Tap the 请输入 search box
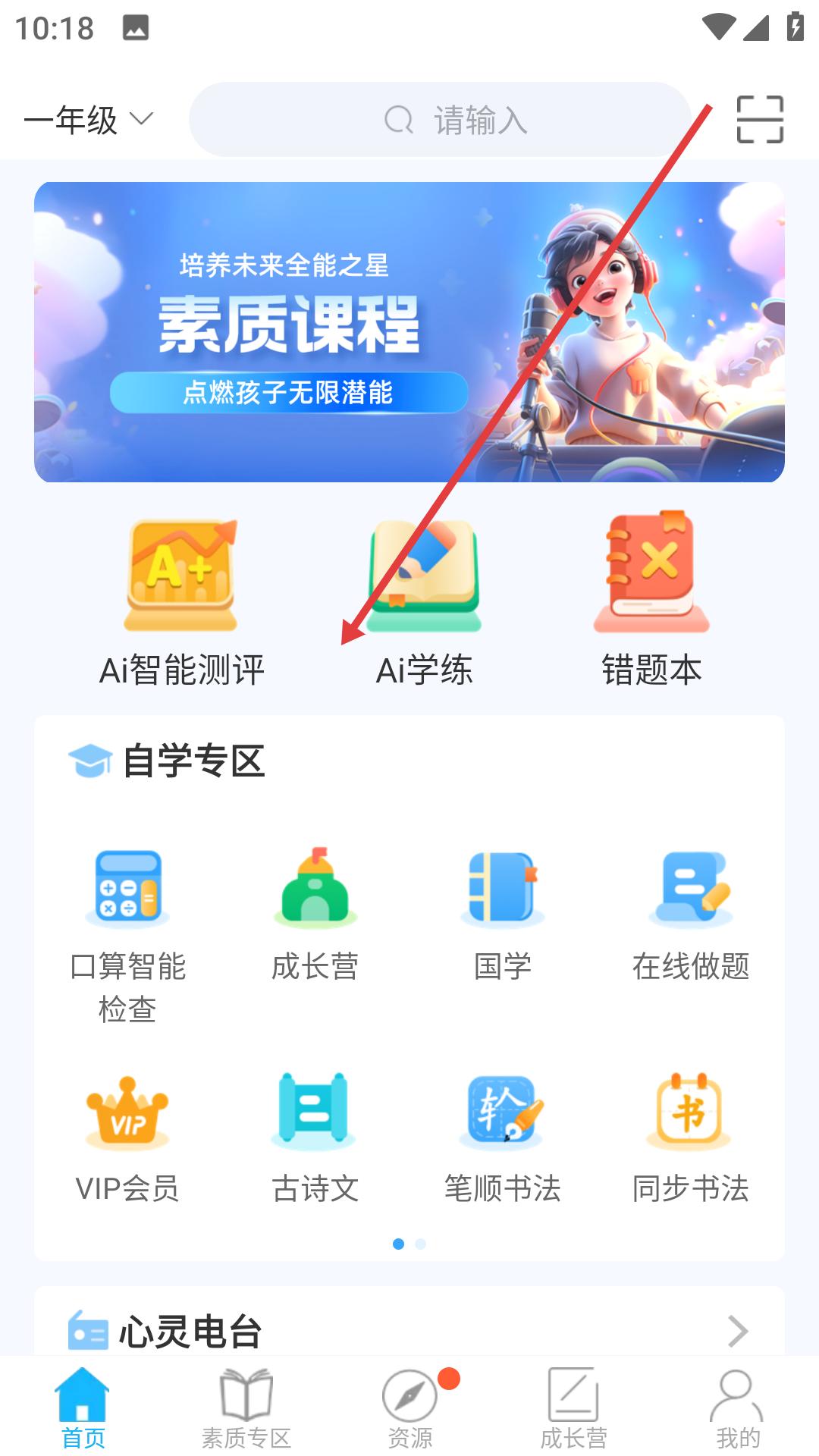819x1456 pixels. click(x=440, y=120)
